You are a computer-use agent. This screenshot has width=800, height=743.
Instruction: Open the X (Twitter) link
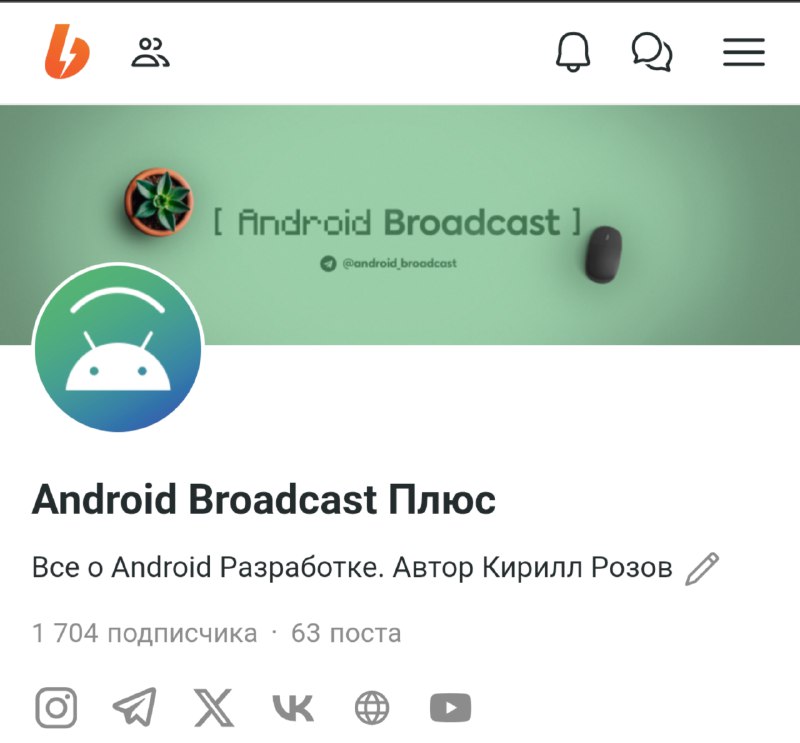(x=214, y=708)
